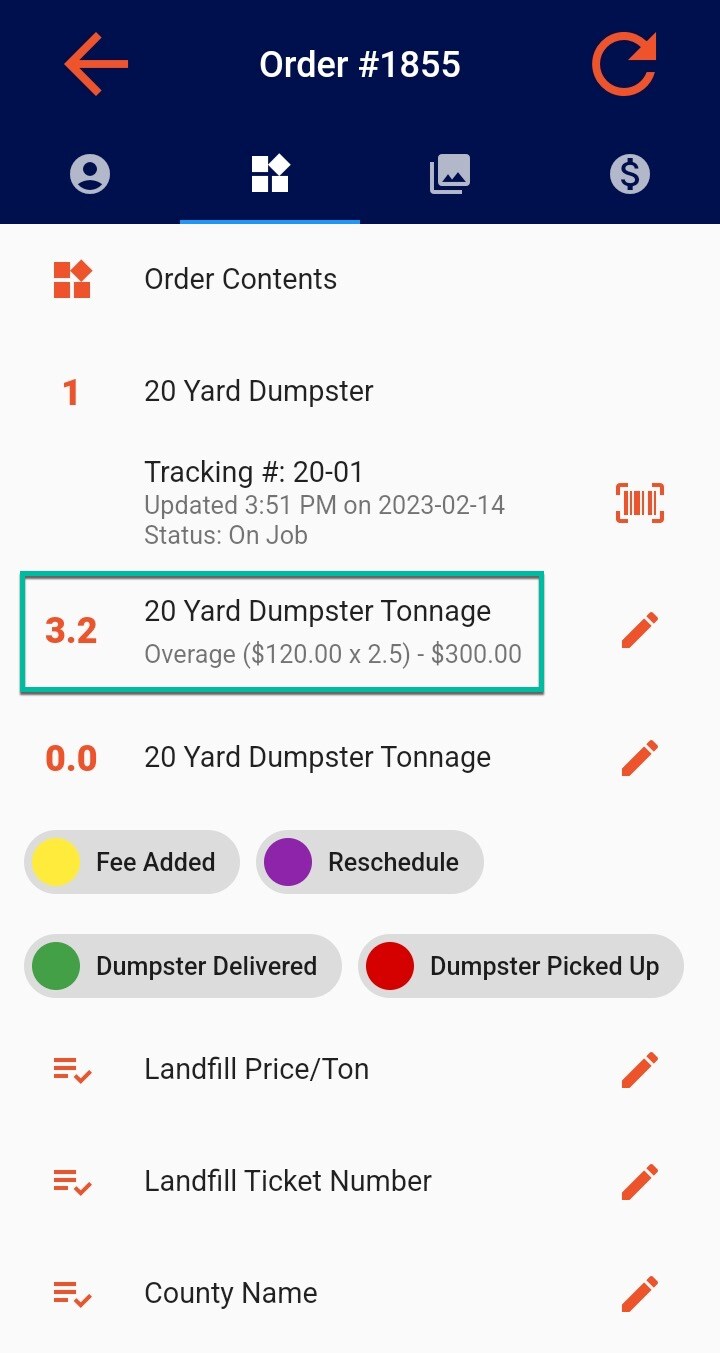Switch to the dollar payment tab

[x=630, y=175]
